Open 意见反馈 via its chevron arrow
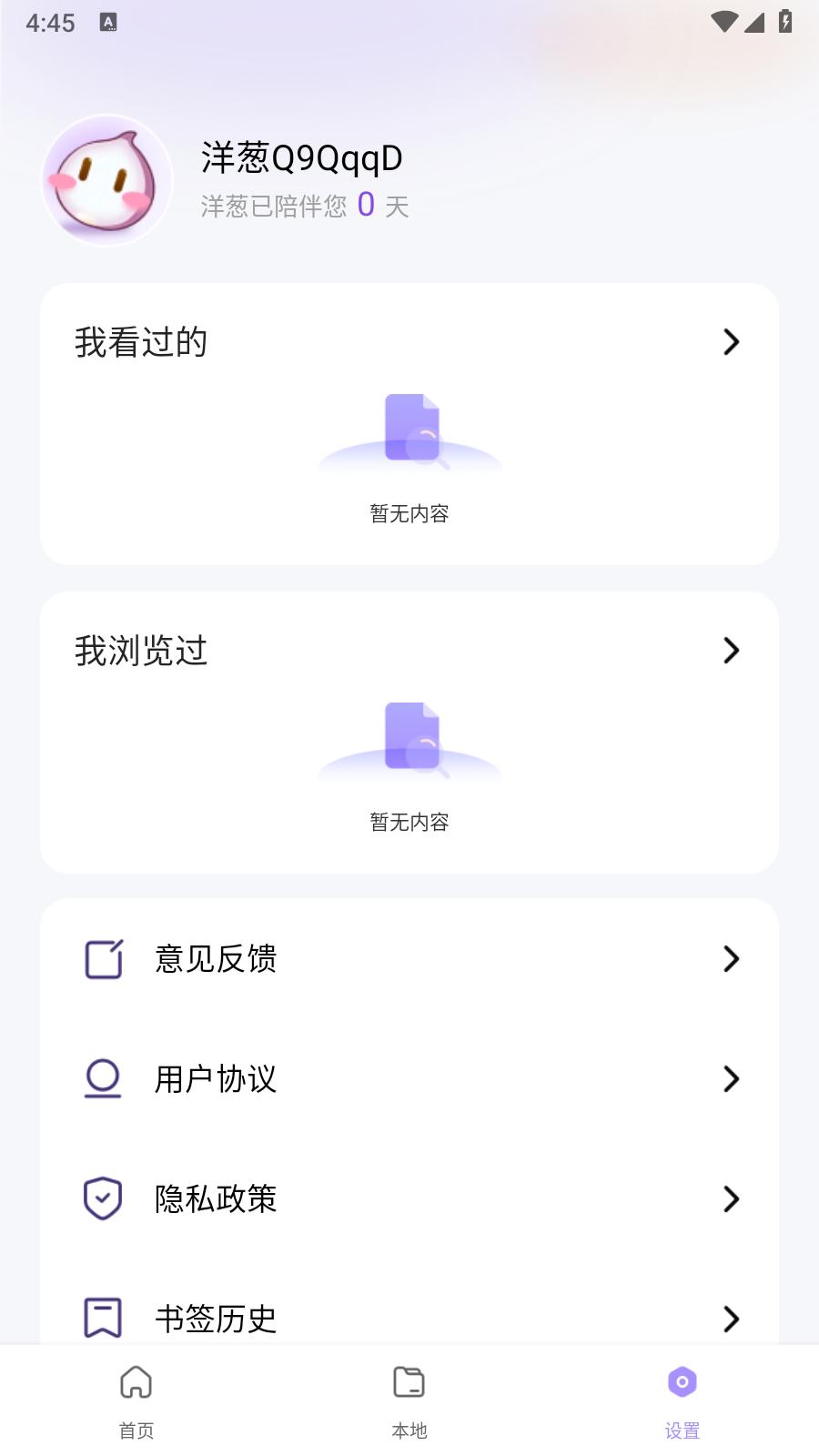This screenshot has height=1456, width=819. tap(732, 958)
